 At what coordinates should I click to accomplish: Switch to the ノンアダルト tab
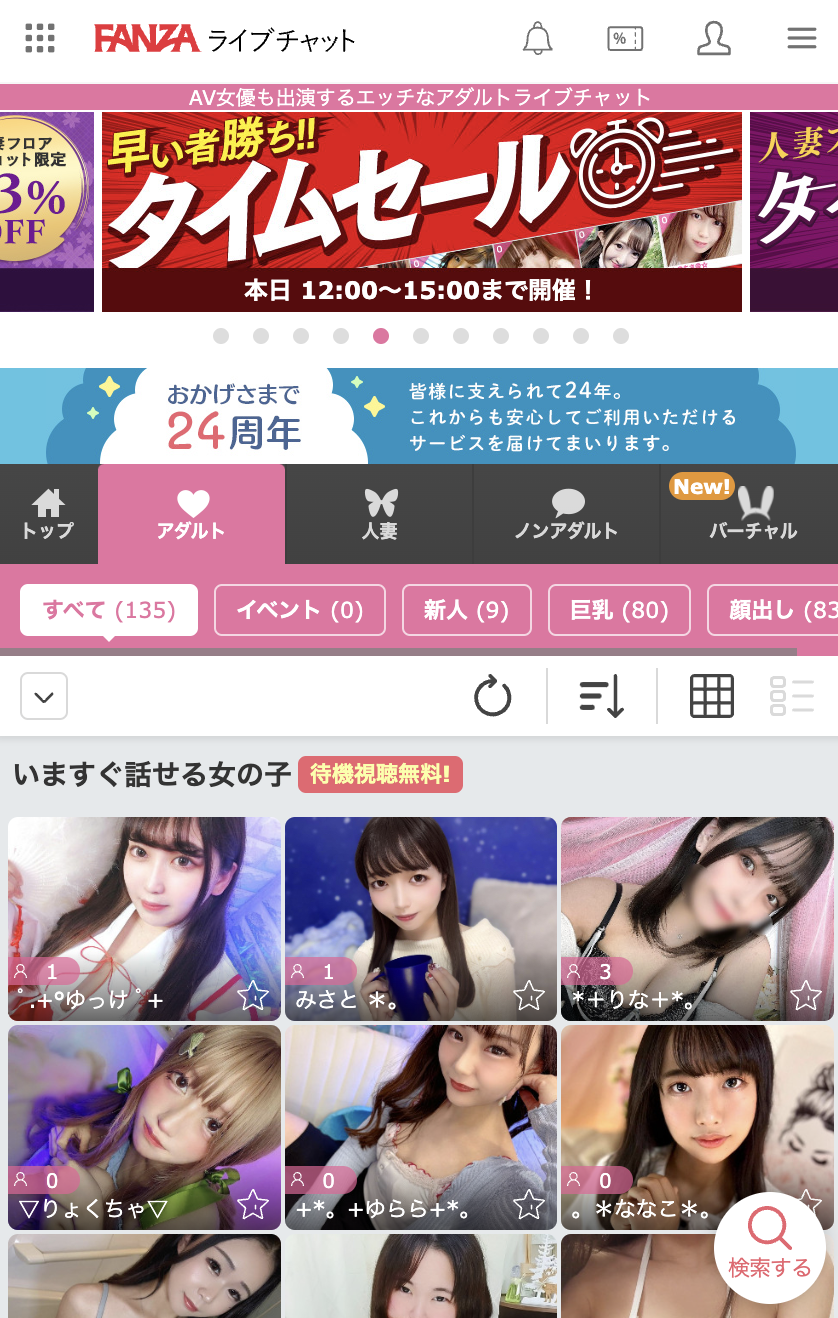click(x=566, y=515)
